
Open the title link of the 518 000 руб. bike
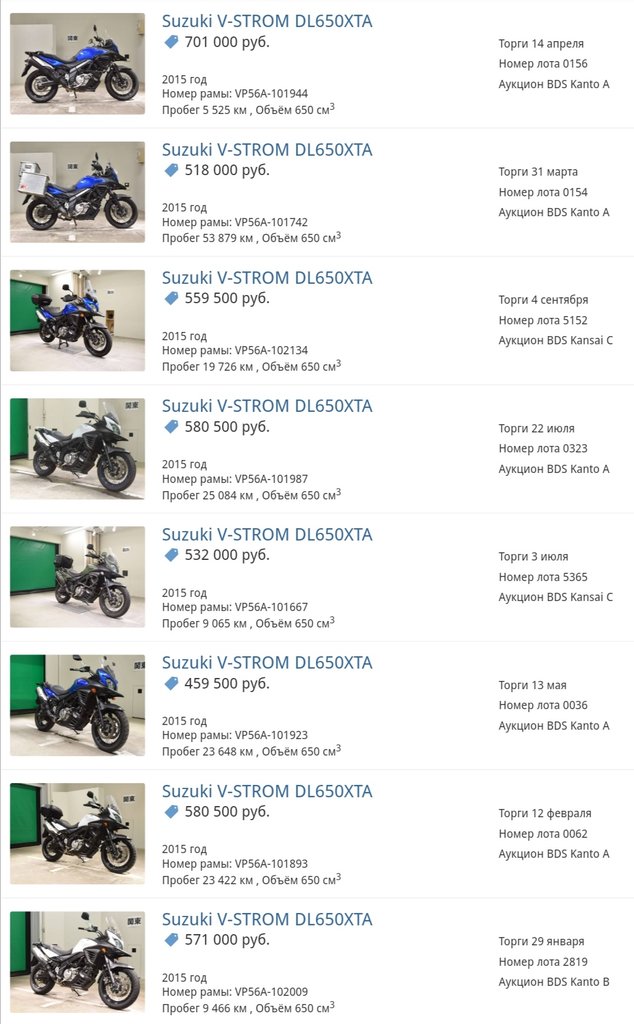pyautogui.click(x=266, y=150)
